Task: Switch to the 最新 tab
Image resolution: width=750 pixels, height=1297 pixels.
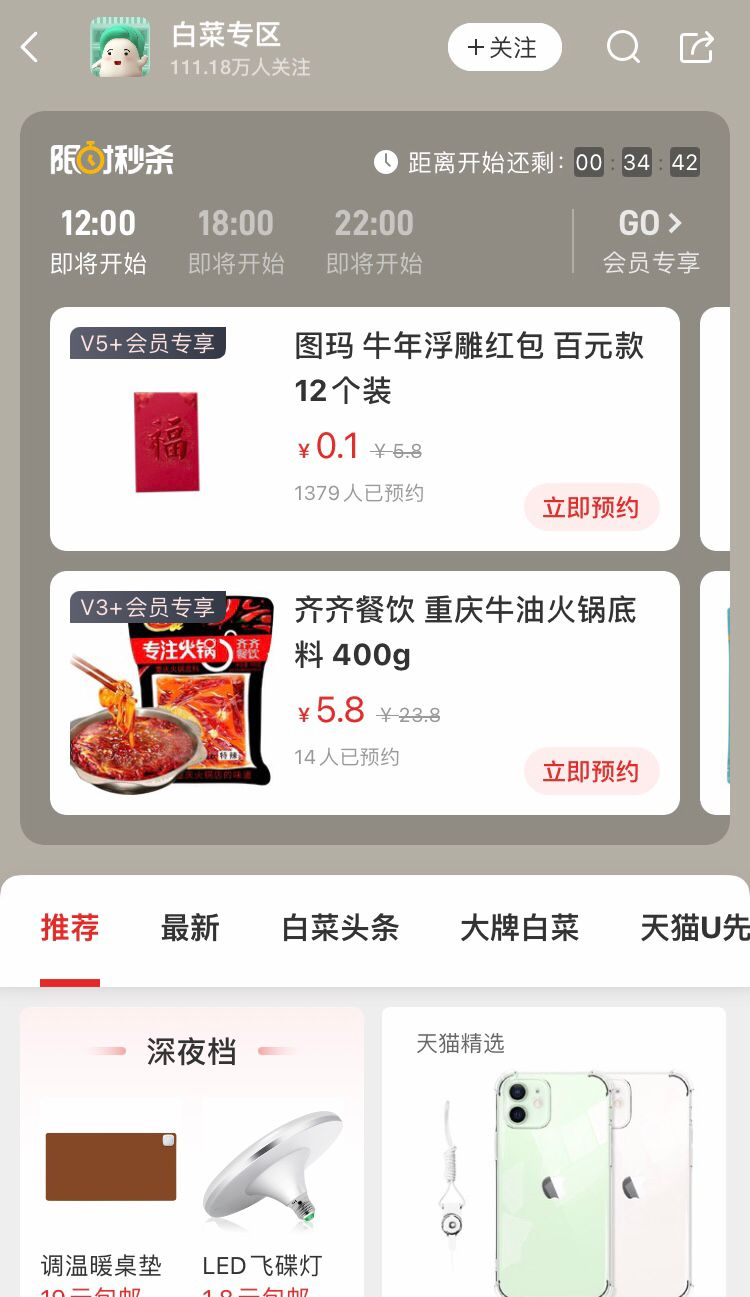Action: pos(191,928)
